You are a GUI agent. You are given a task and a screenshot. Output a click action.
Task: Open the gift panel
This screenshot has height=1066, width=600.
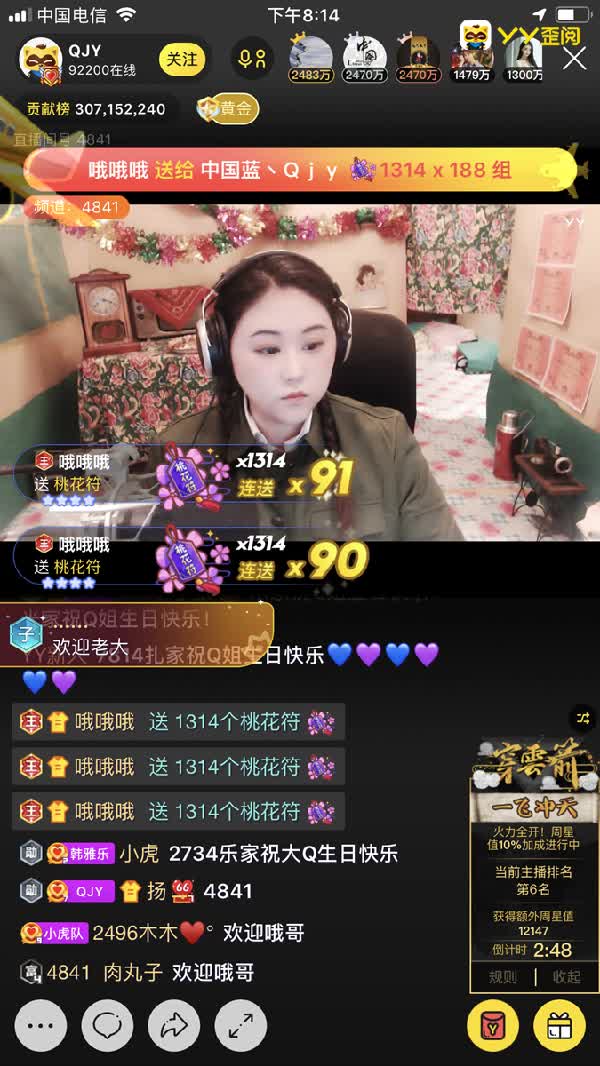(560, 1025)
